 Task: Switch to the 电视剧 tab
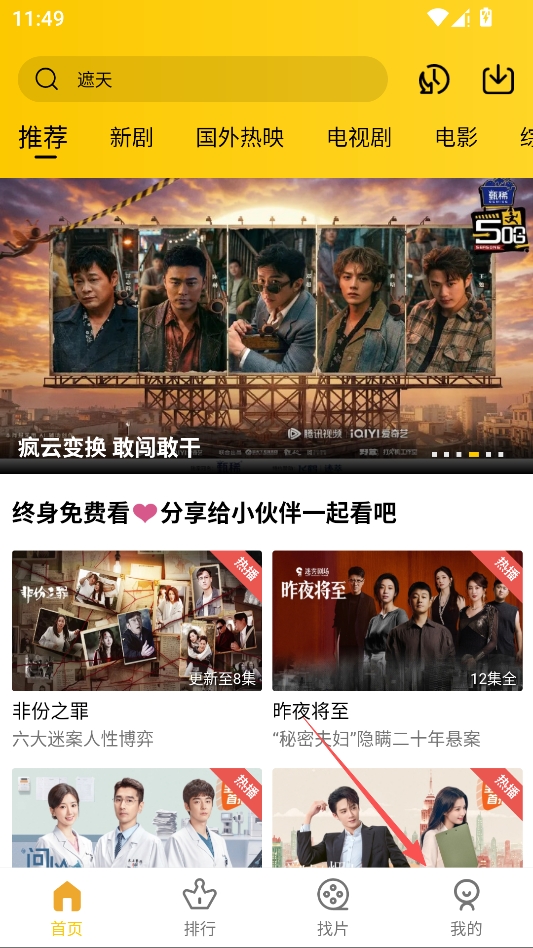360,138
